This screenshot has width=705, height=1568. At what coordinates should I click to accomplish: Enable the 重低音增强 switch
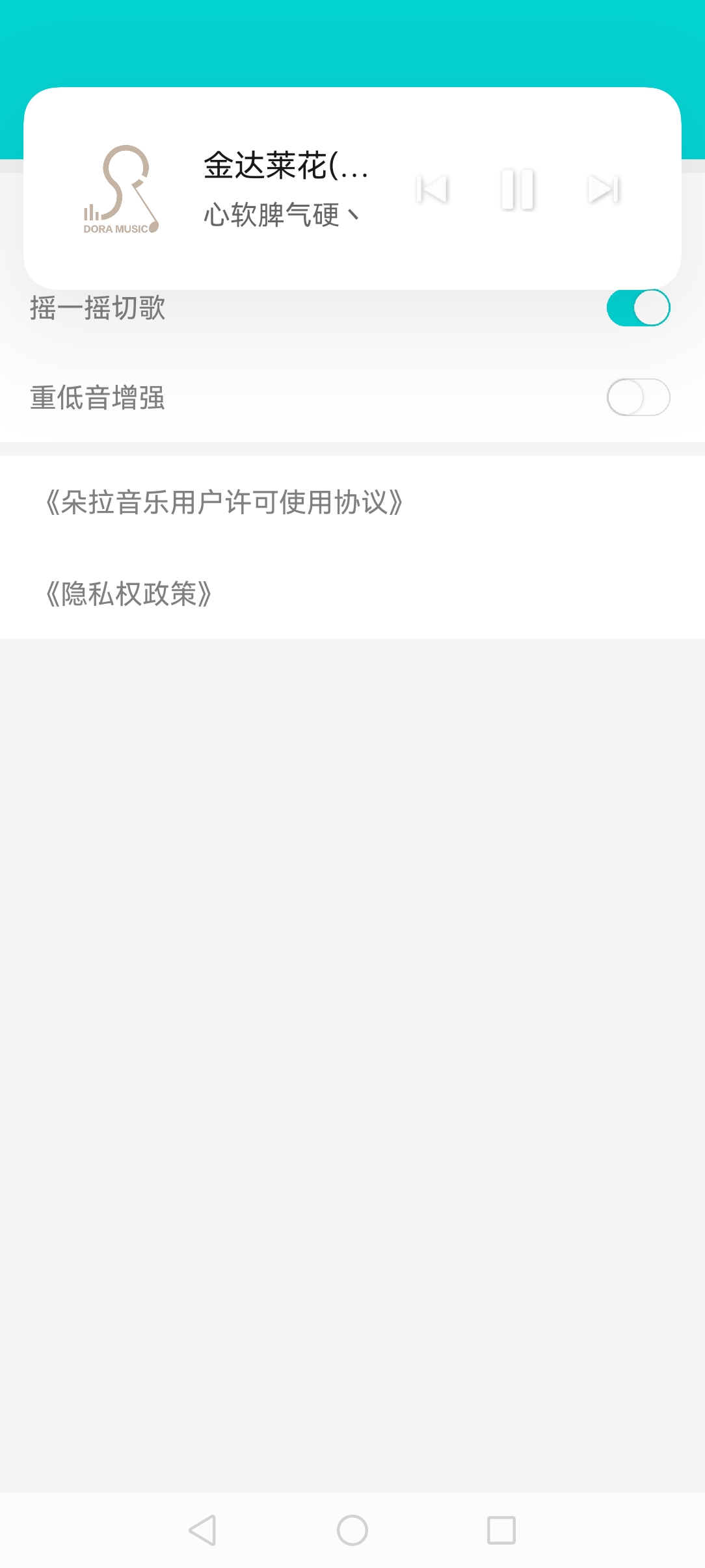tap(638, 397)
